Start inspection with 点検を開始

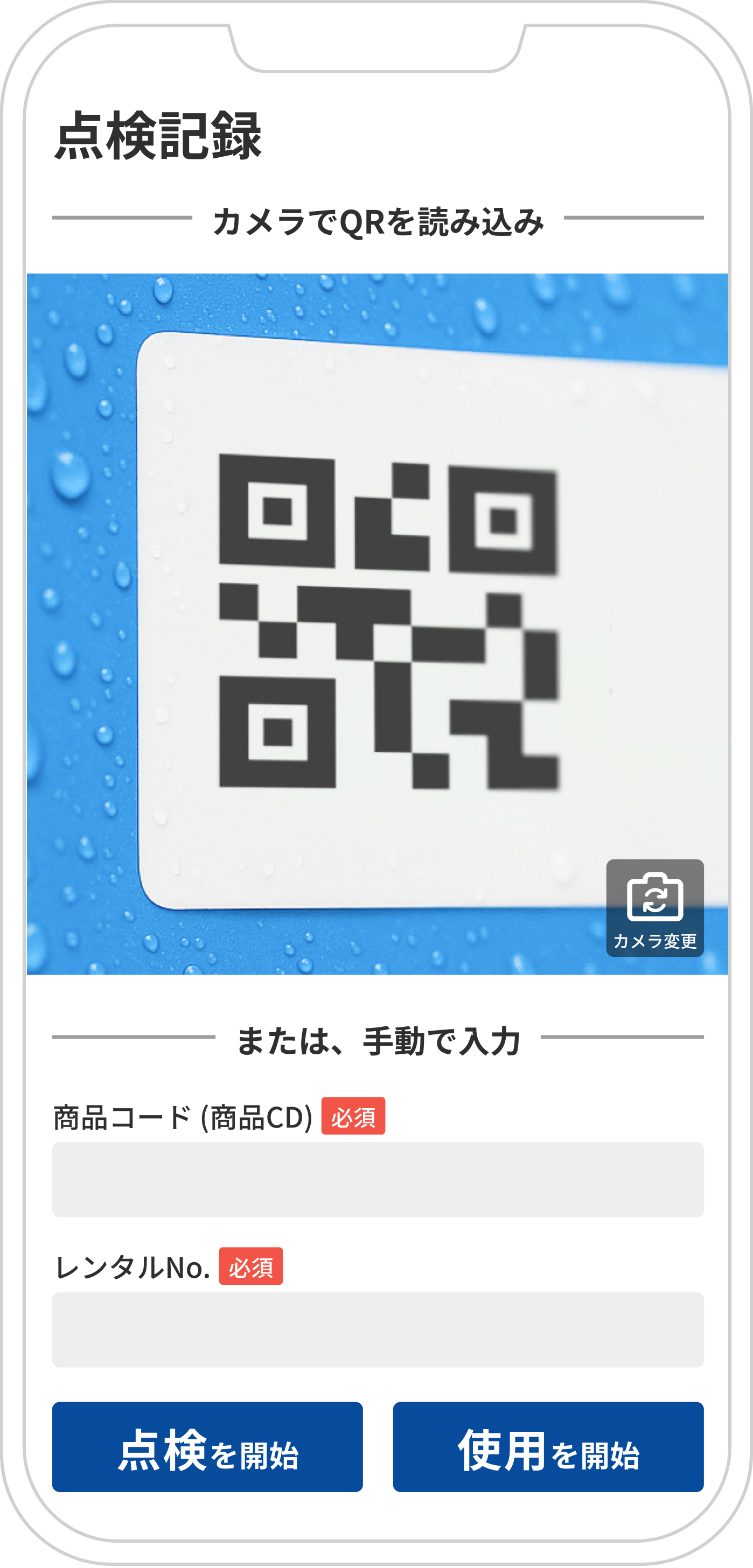207,1447
